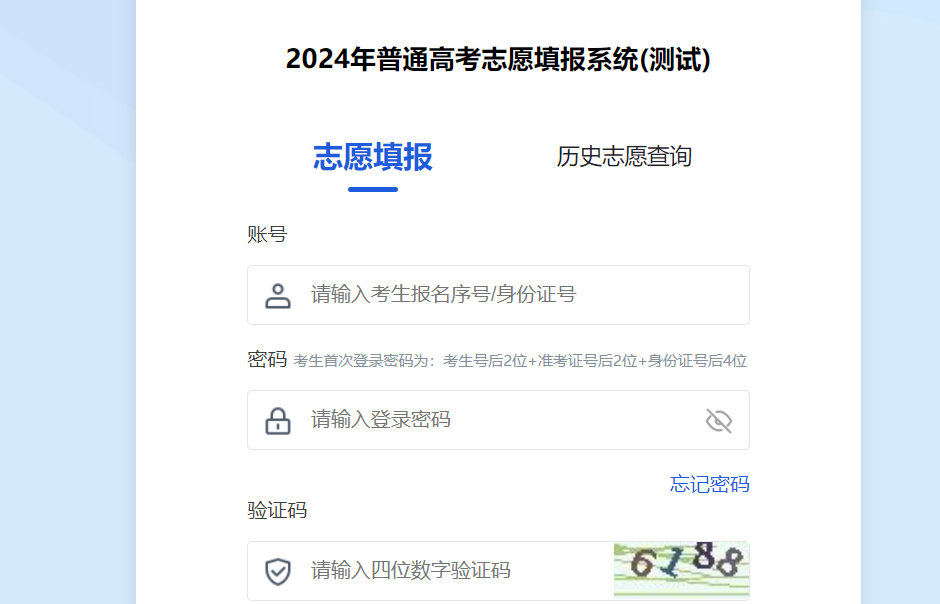Switch to the 历史志愿查询 tab
The image size is (940, 604).
(x=624, y=157)
